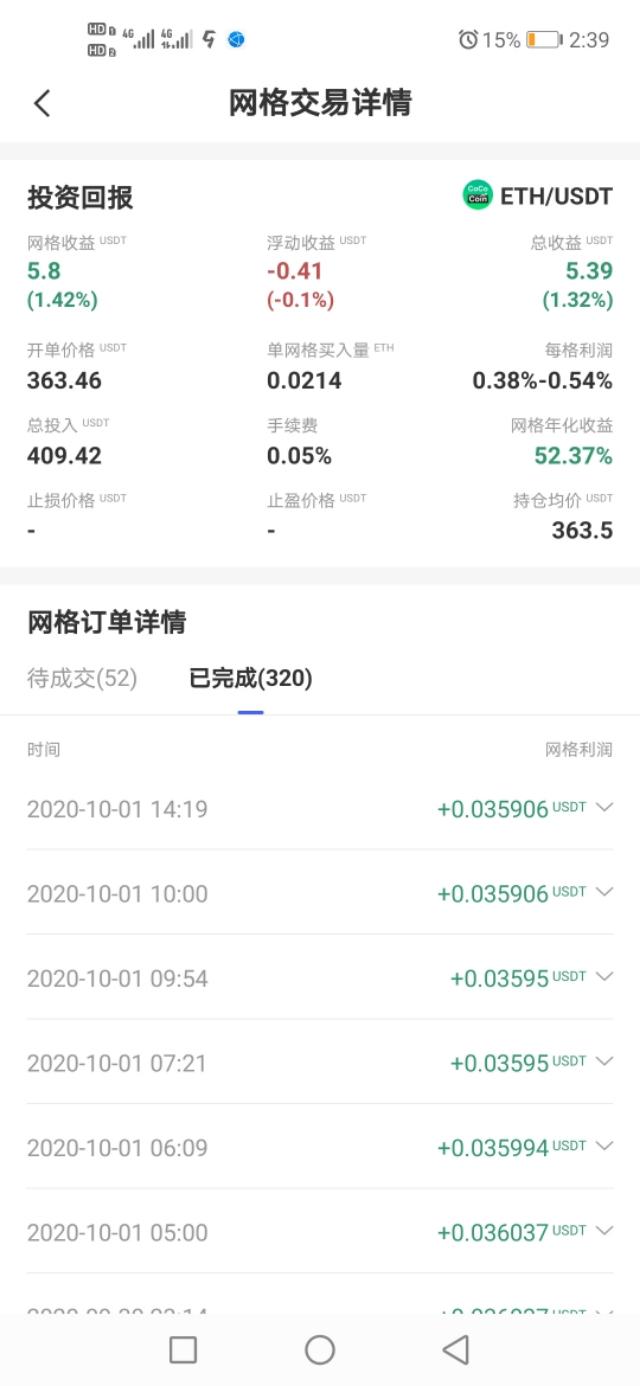Switch to the 待成交(52) tab
The width and height of the screenshot is (640, 1386).
coord(82,679)
